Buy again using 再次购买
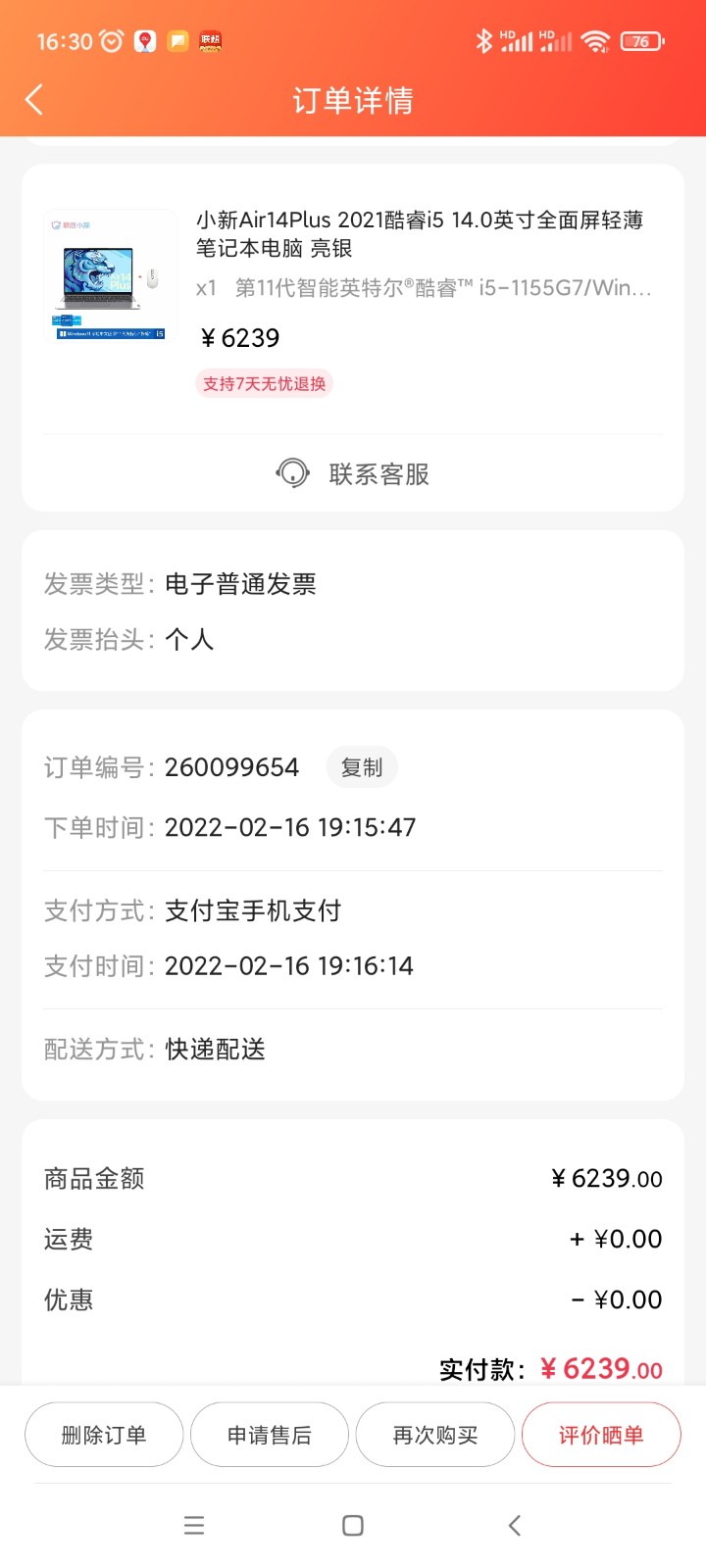Viewport: 706px width, 1568px height. point(435,1435)
